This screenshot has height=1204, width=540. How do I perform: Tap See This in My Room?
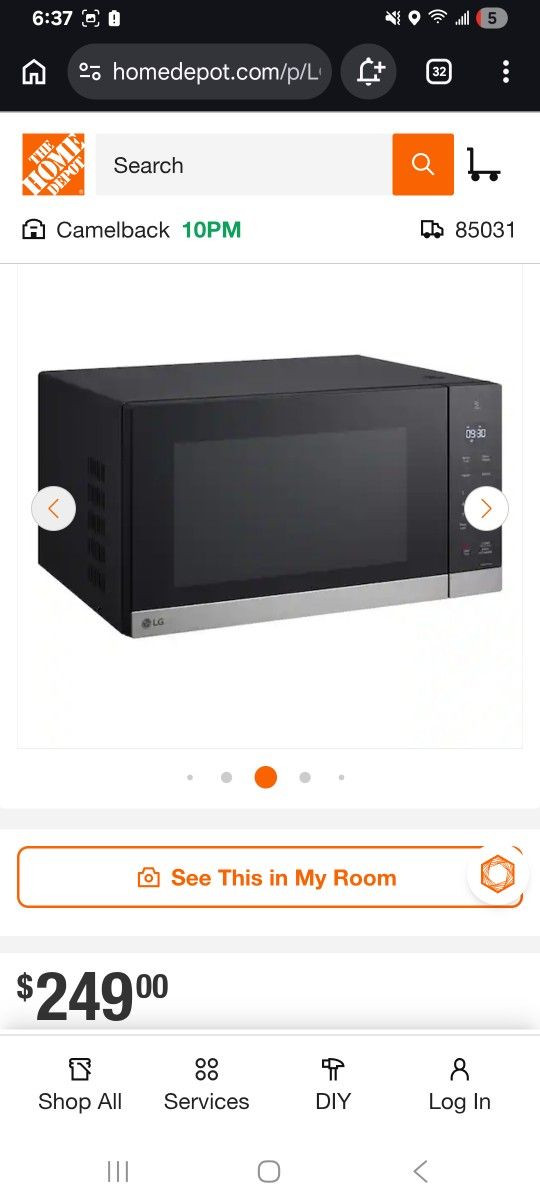coord(270,878)
